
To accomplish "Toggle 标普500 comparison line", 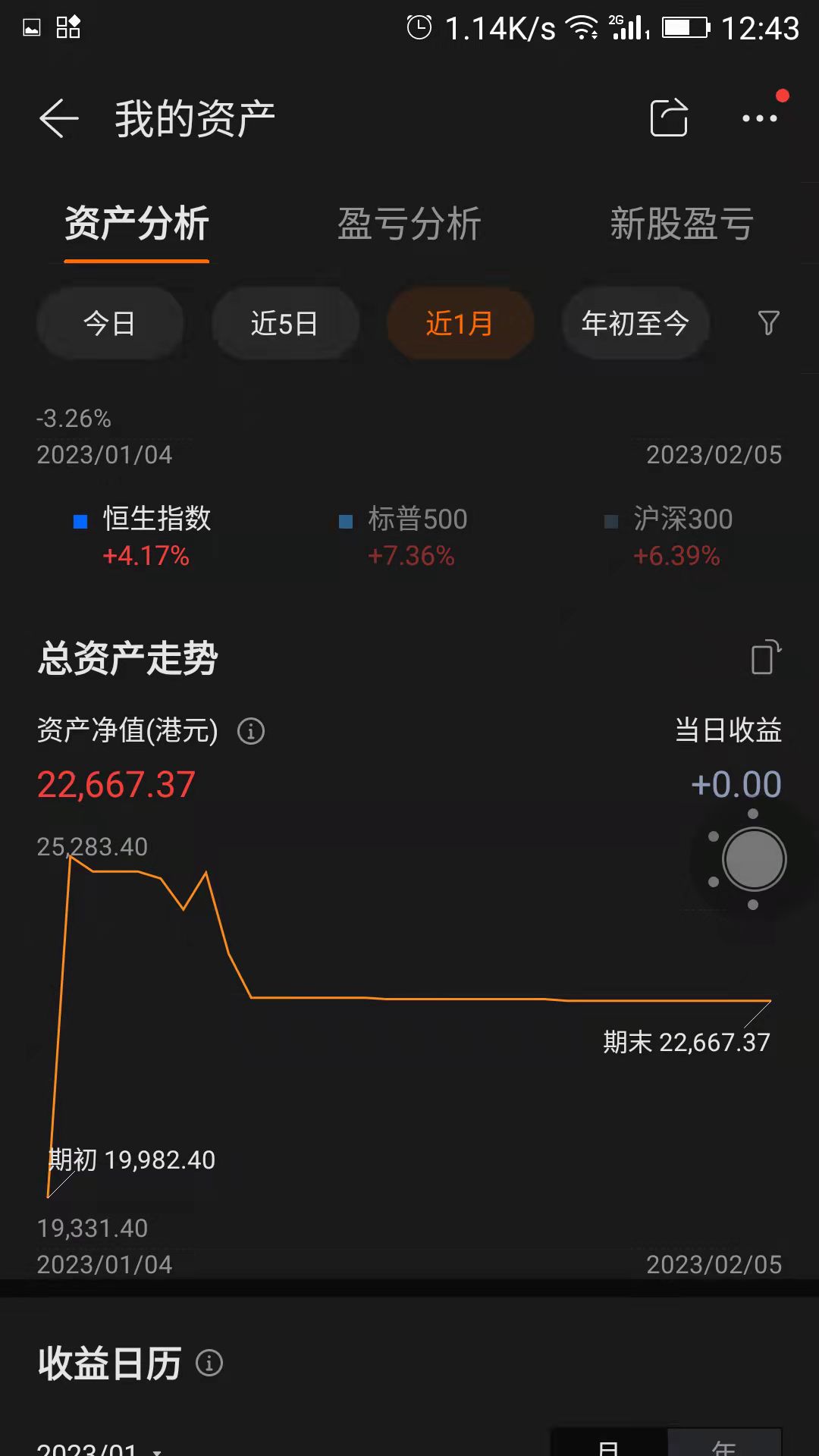I will pyautogui.click(x=403, y=520).
